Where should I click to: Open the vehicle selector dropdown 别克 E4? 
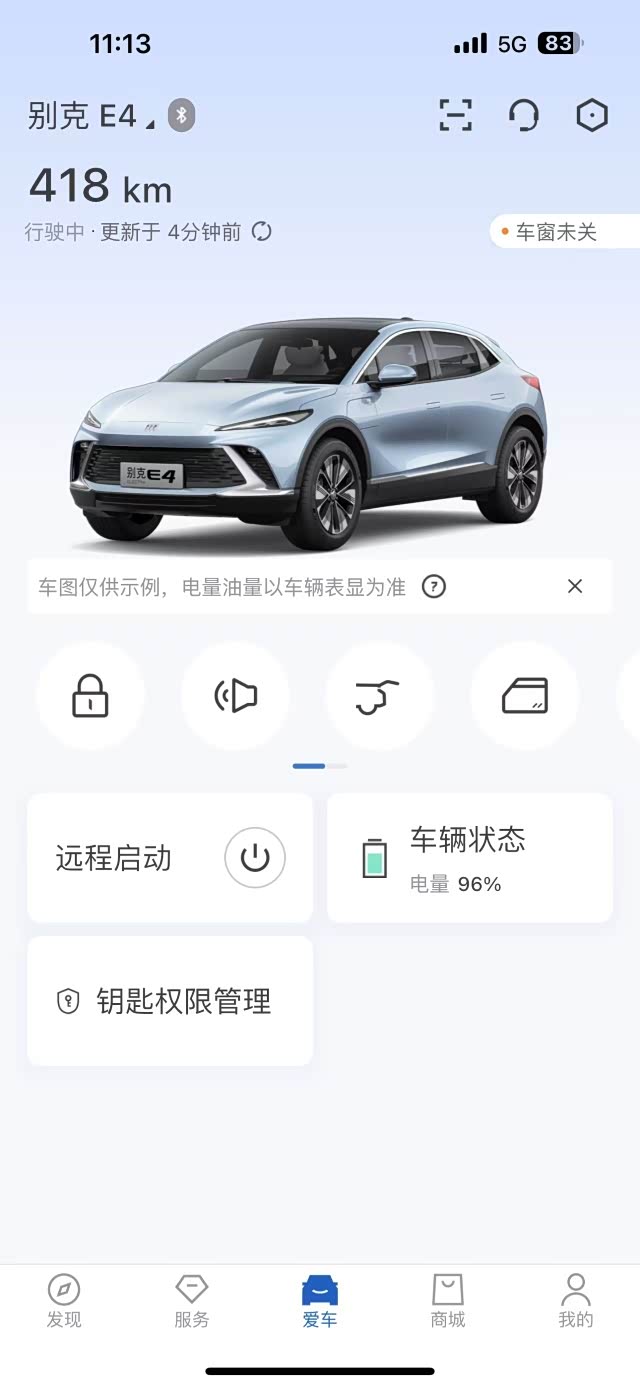tap(92, 116)
